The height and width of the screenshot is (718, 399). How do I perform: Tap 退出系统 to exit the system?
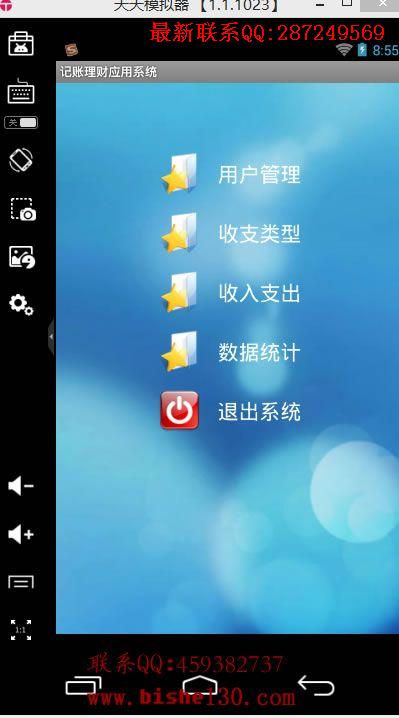coord(230,411)
